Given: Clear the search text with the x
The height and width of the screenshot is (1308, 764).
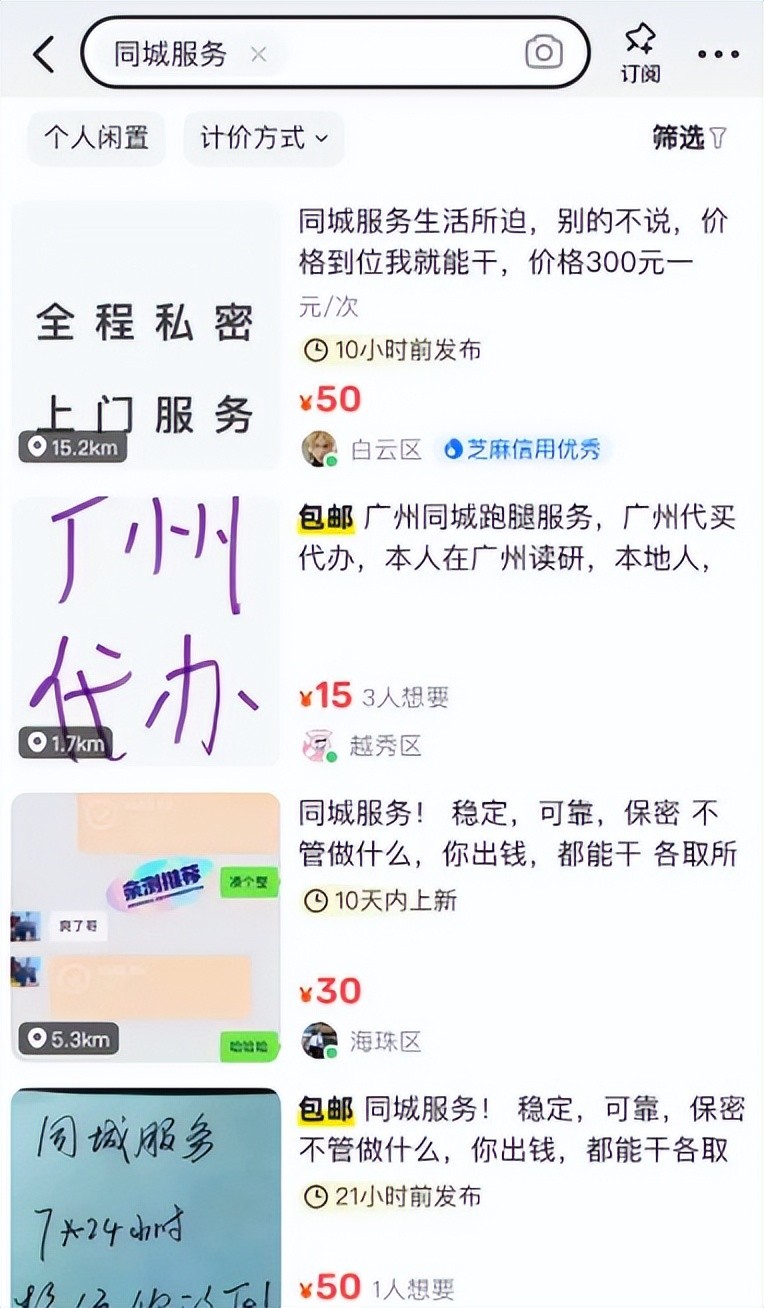Looking at the screenshot, I should 258,54.
